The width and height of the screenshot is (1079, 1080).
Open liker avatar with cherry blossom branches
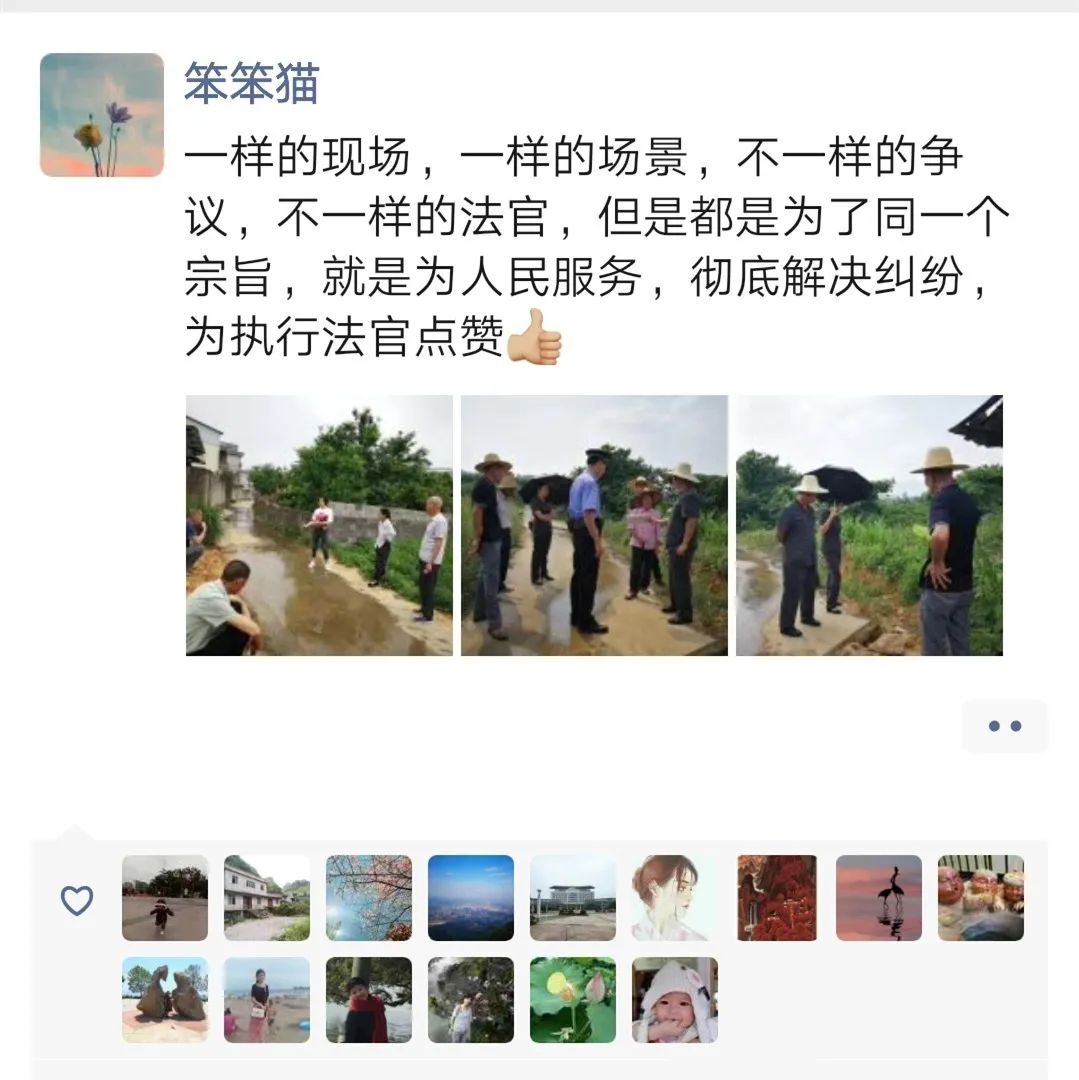point(369,897)
